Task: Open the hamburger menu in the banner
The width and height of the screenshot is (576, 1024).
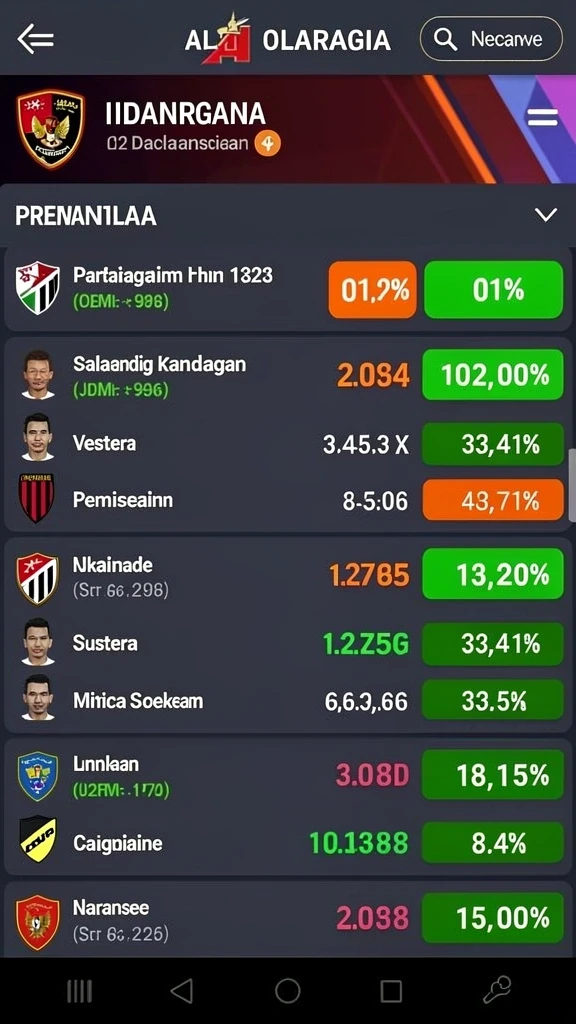Action: click(x=543, y=118)
